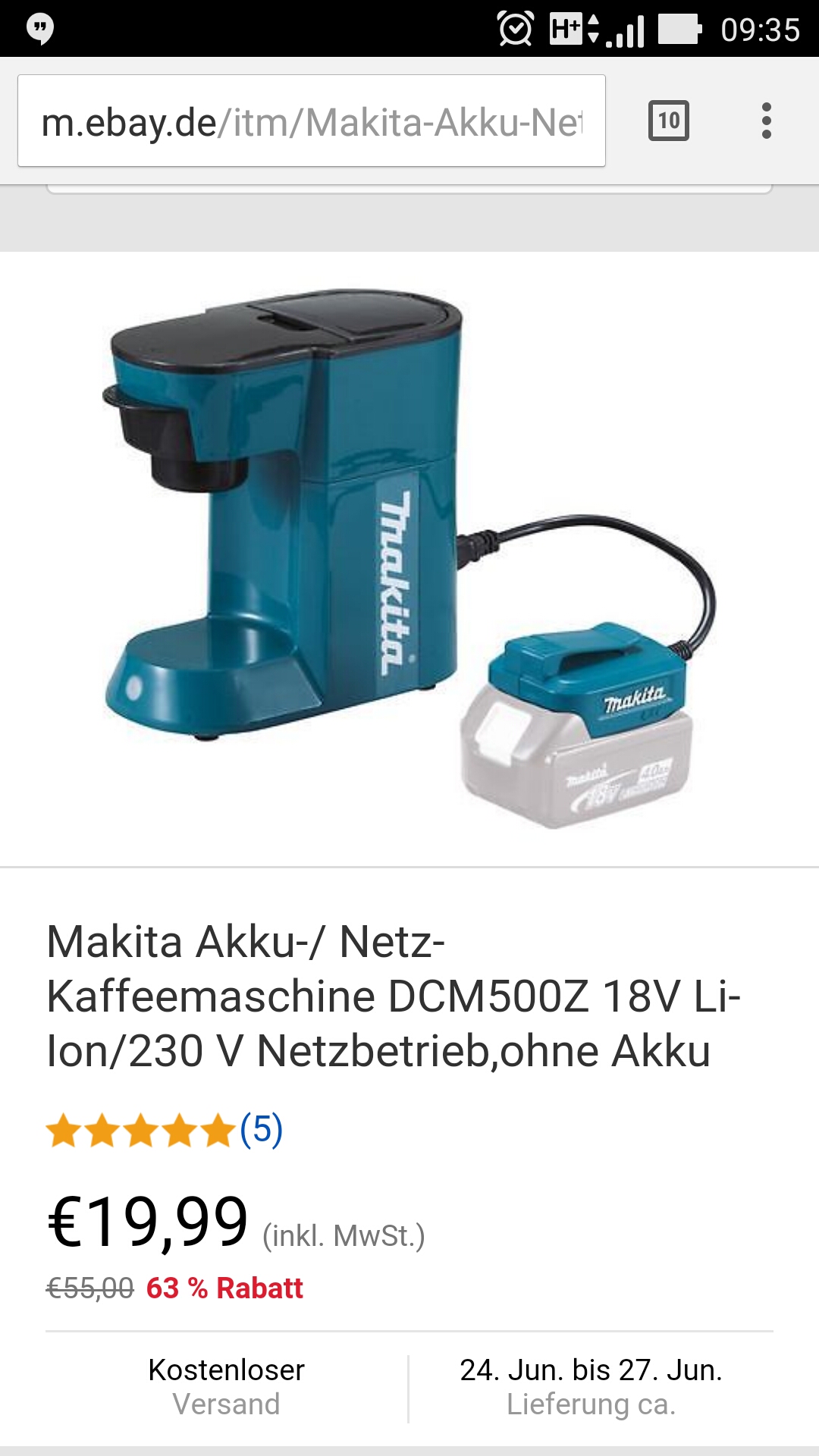This screenshot has width=819, height=1456.
Task: Open the Makita coffee machine product image
Action: coord(409,557)
